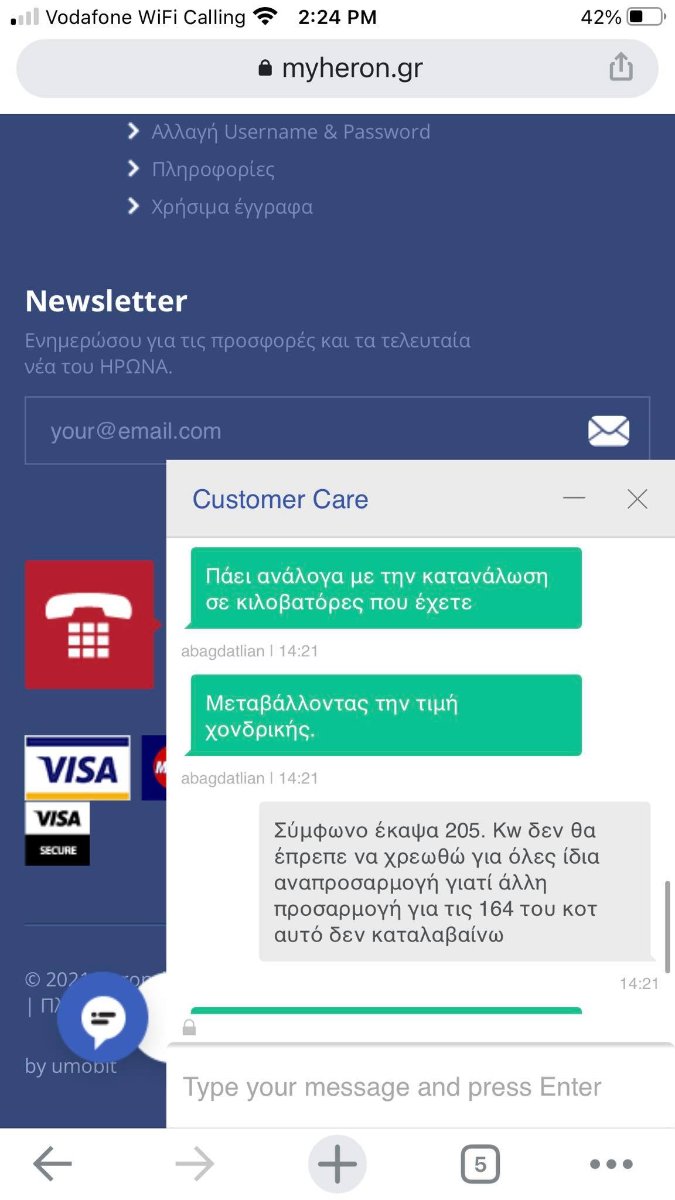
Task: Open the tab switcher showing 5
Action: pyautogui.click(x=480, y=1164)
